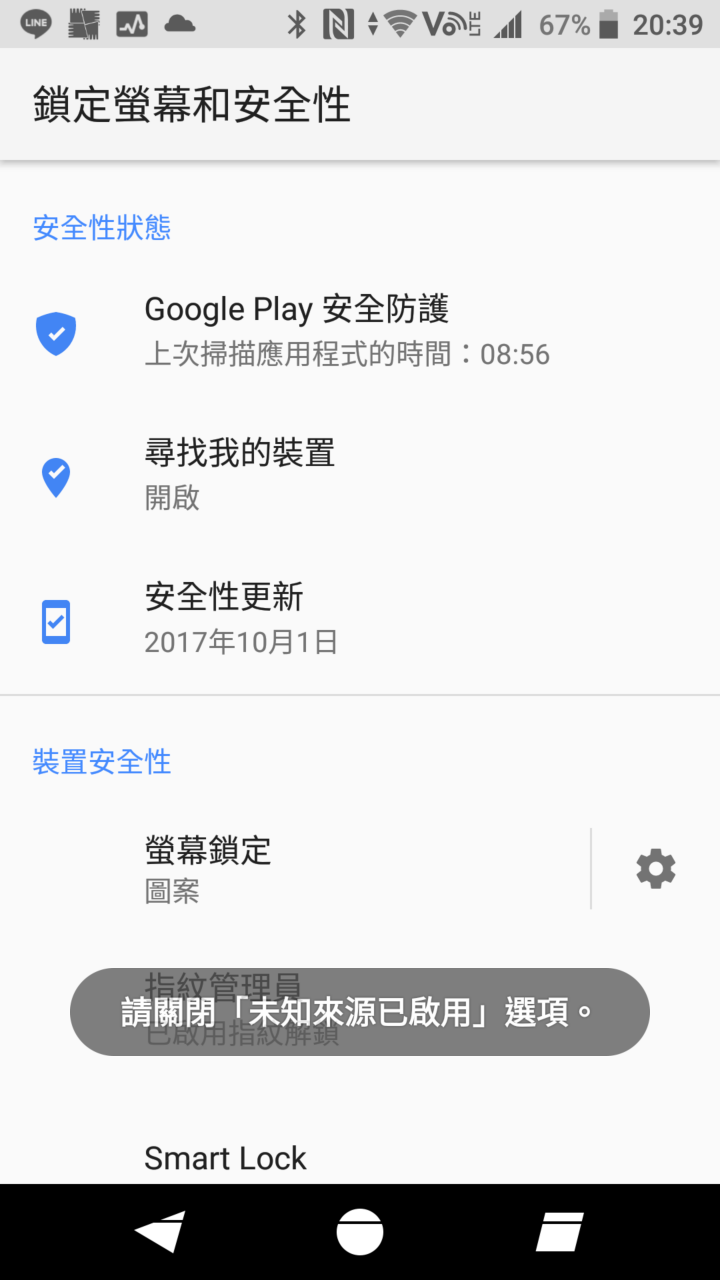
Task: Open 尋找我的裝置 row
Action: click(x=360, y=476)
